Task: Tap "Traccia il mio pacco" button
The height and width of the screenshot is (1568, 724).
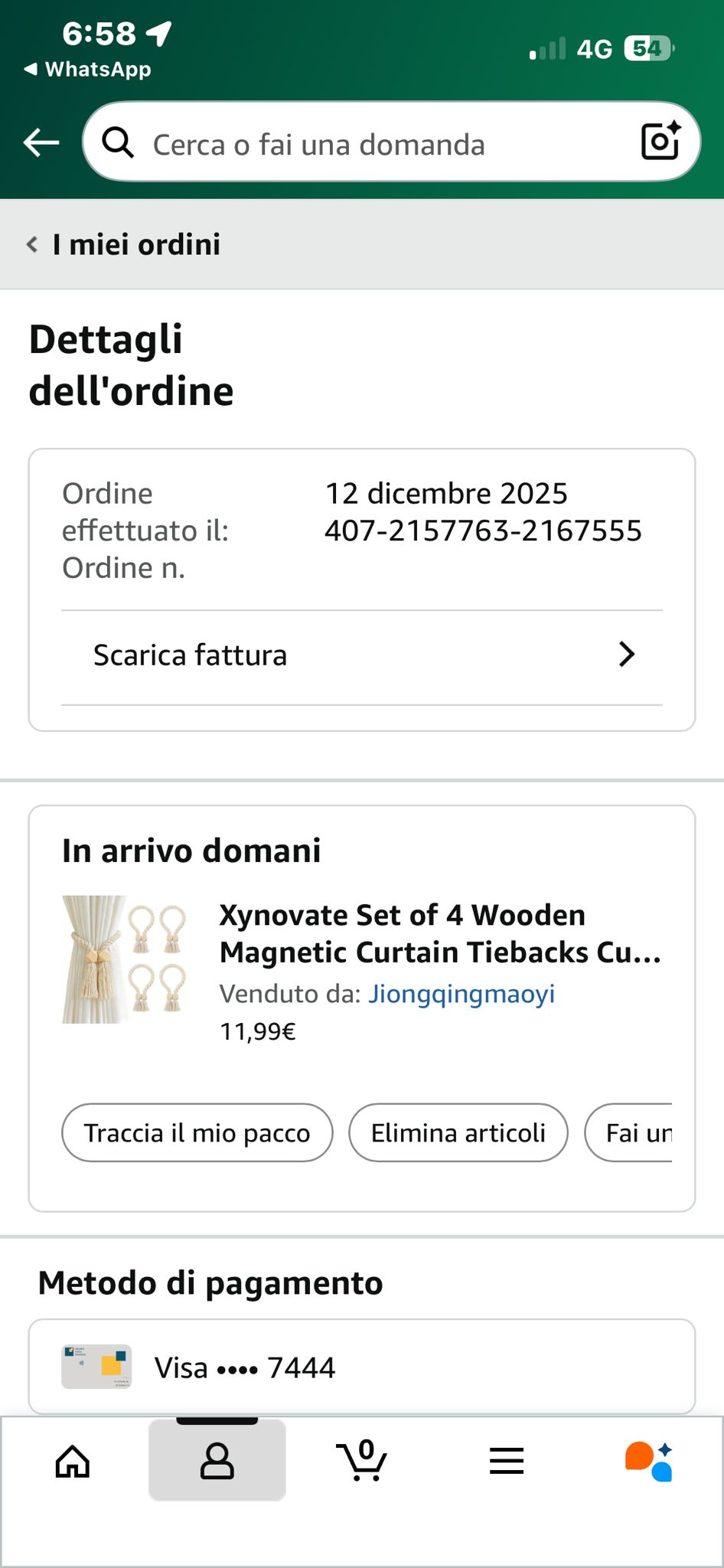Action: (x=197, y=1132)
